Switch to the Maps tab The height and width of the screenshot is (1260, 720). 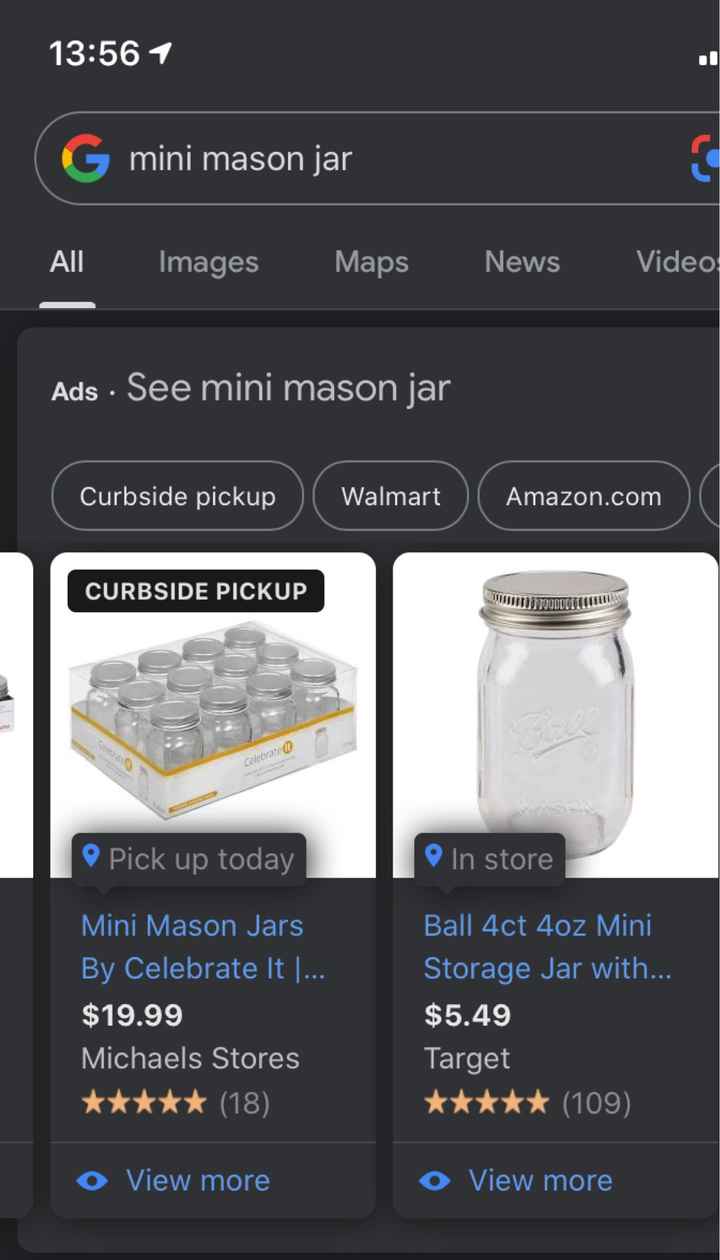371,261
